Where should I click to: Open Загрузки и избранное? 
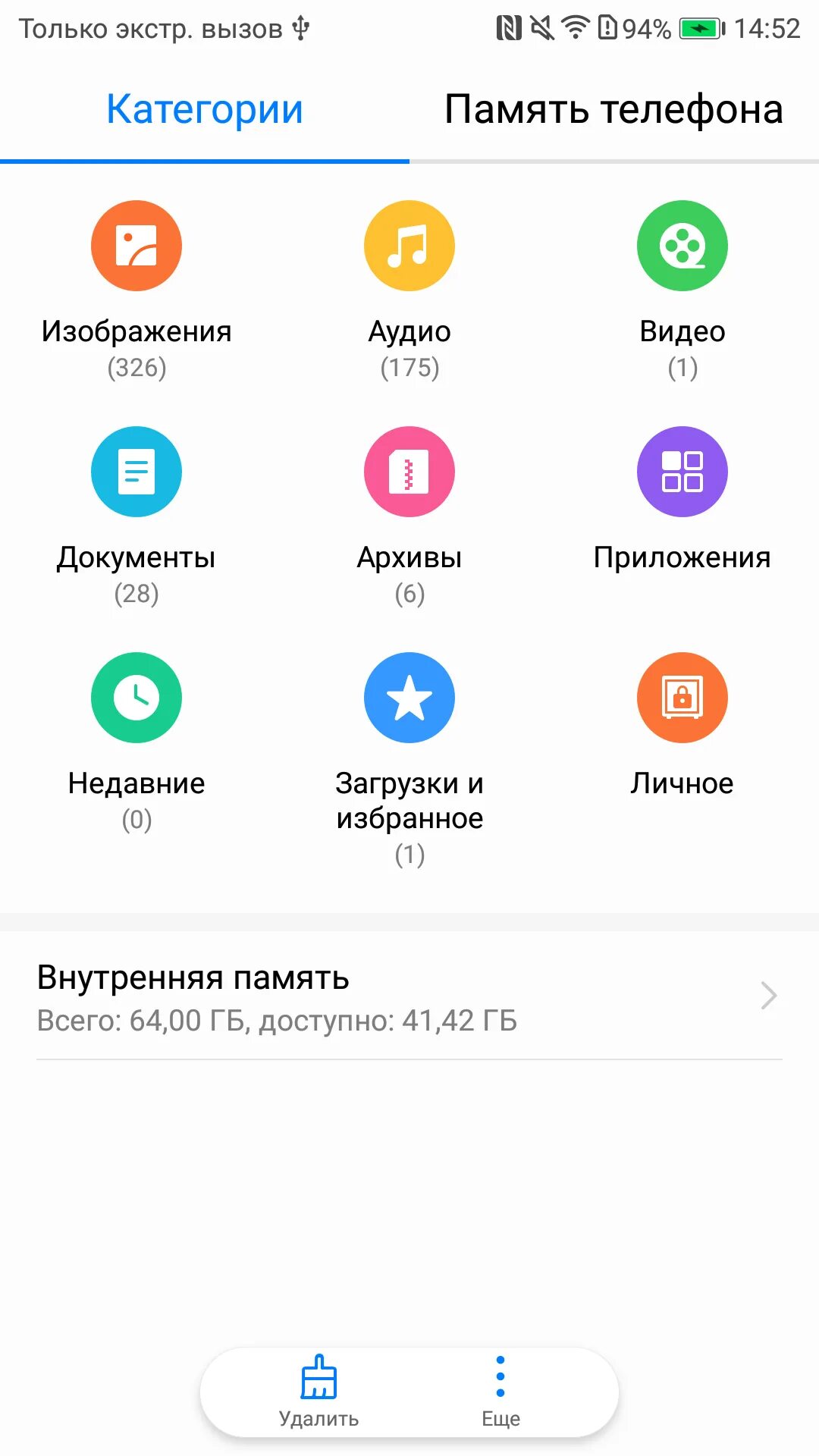point(409,698)
